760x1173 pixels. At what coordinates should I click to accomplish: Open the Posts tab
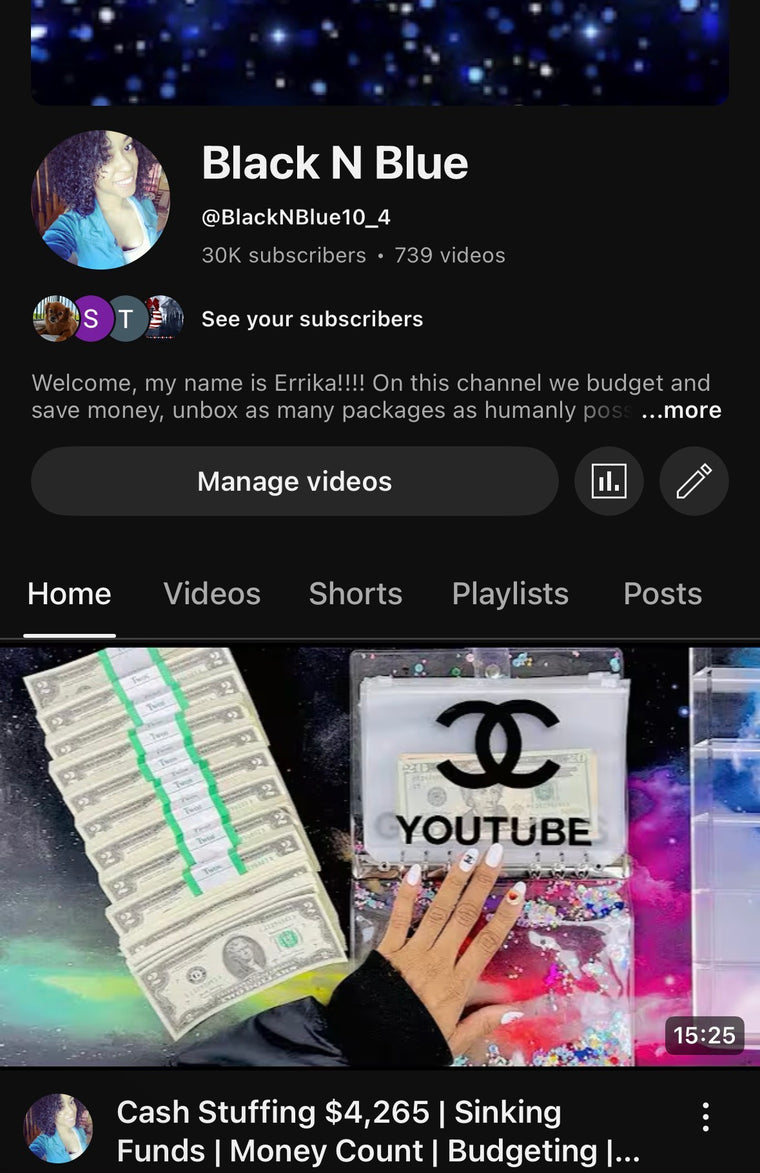662,594
